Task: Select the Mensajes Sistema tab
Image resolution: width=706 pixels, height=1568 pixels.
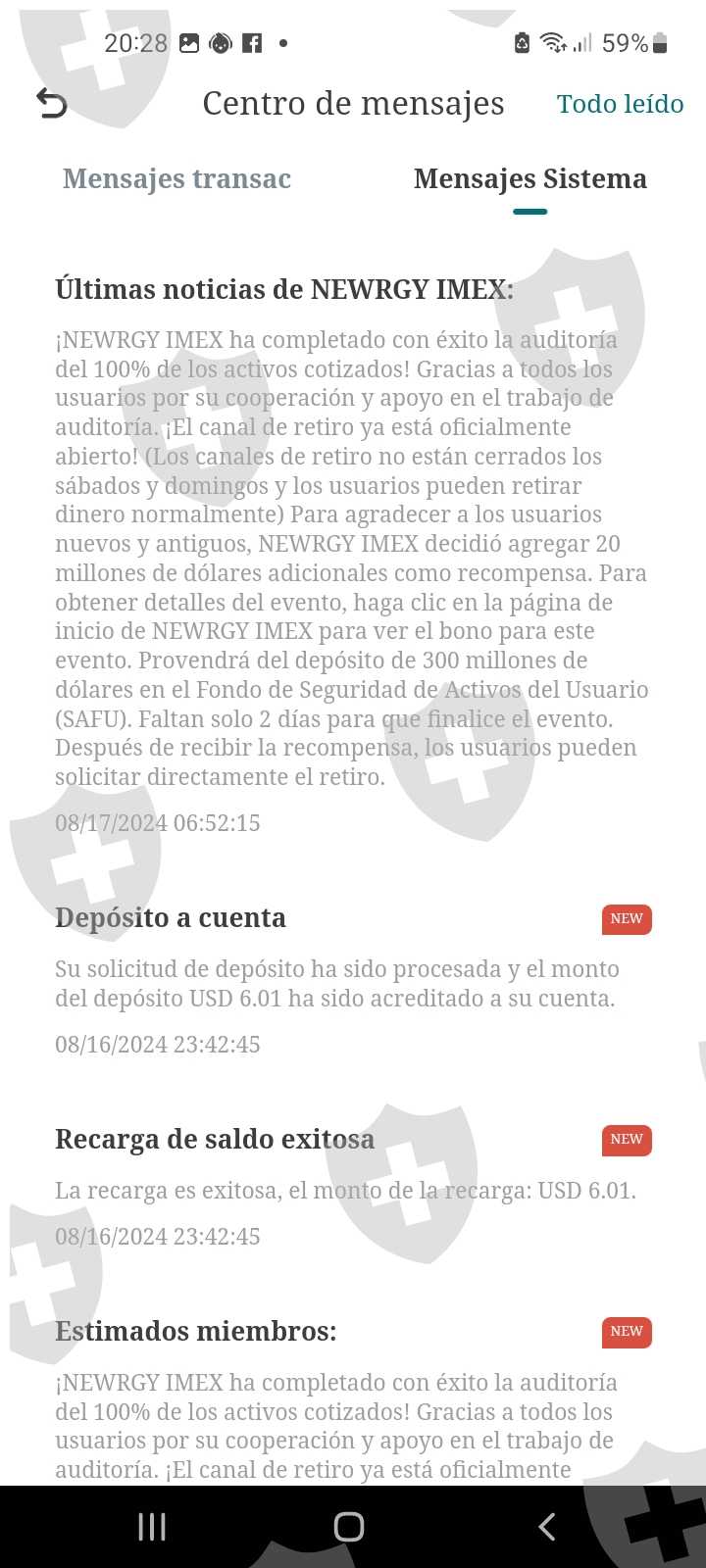Action: pyautogui.click(x=529, y=178)
